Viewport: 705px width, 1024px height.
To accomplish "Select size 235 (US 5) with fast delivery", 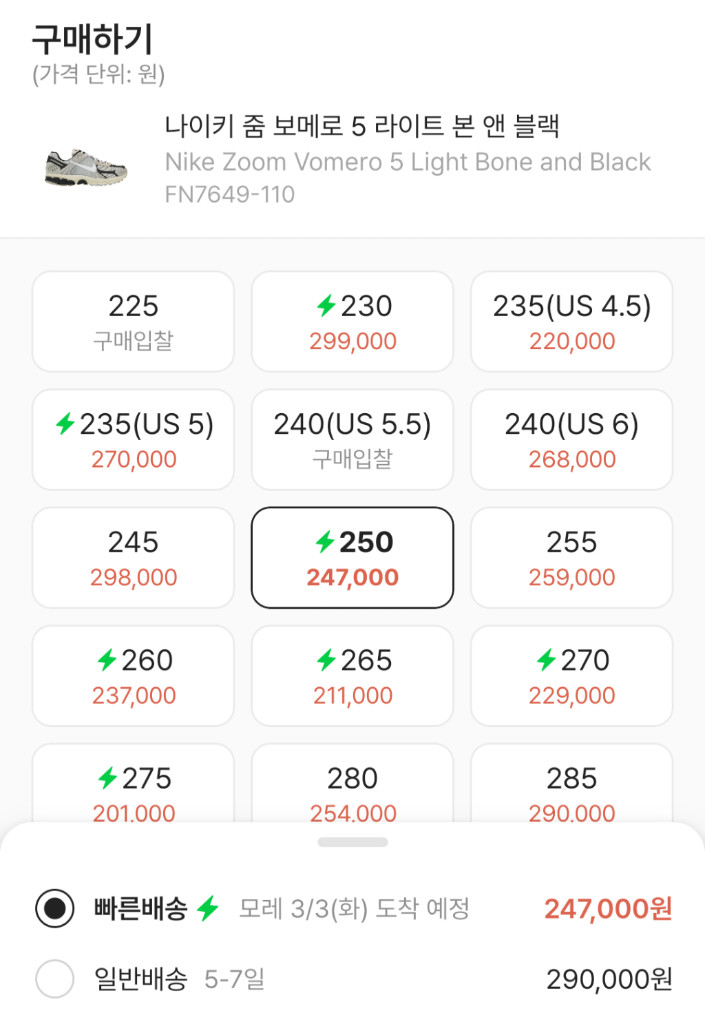I will 133,440.
